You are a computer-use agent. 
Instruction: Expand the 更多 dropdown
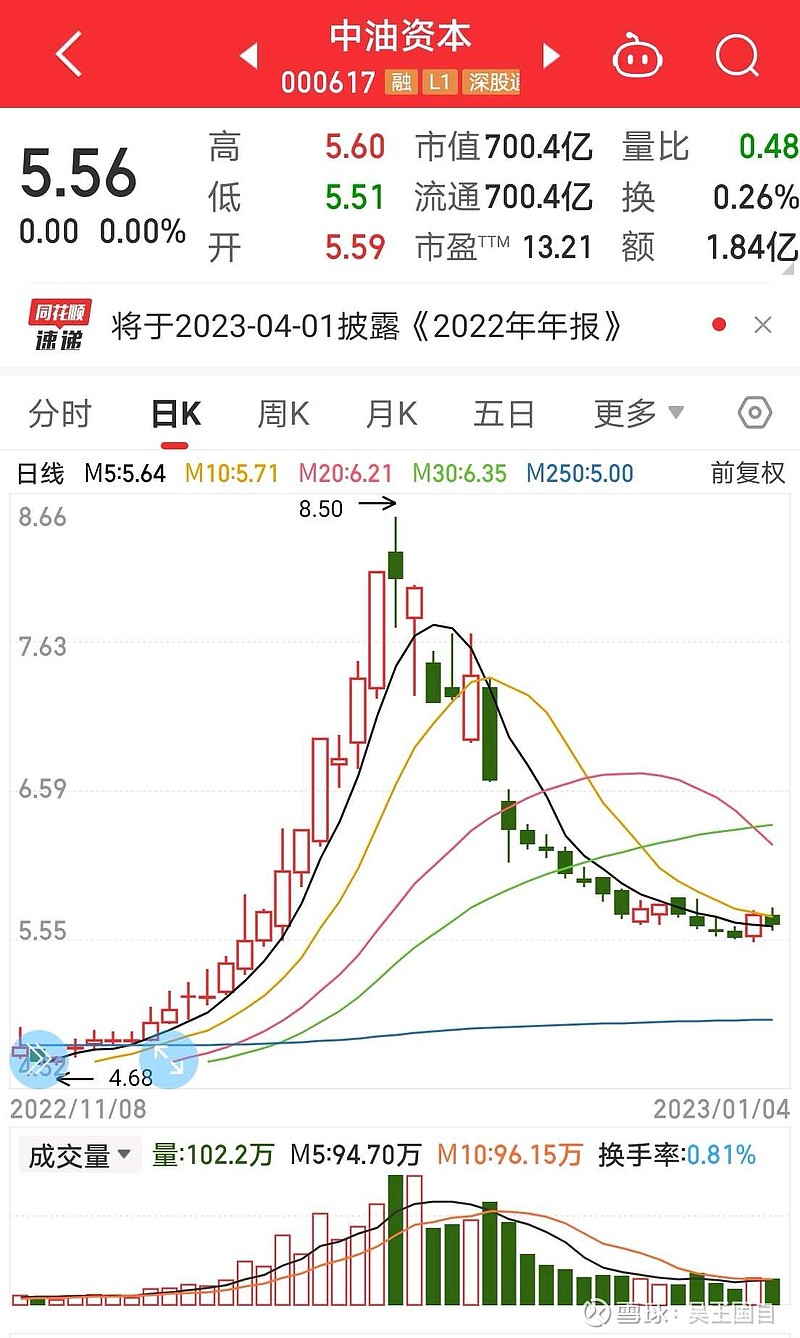[x=639, y=413]
